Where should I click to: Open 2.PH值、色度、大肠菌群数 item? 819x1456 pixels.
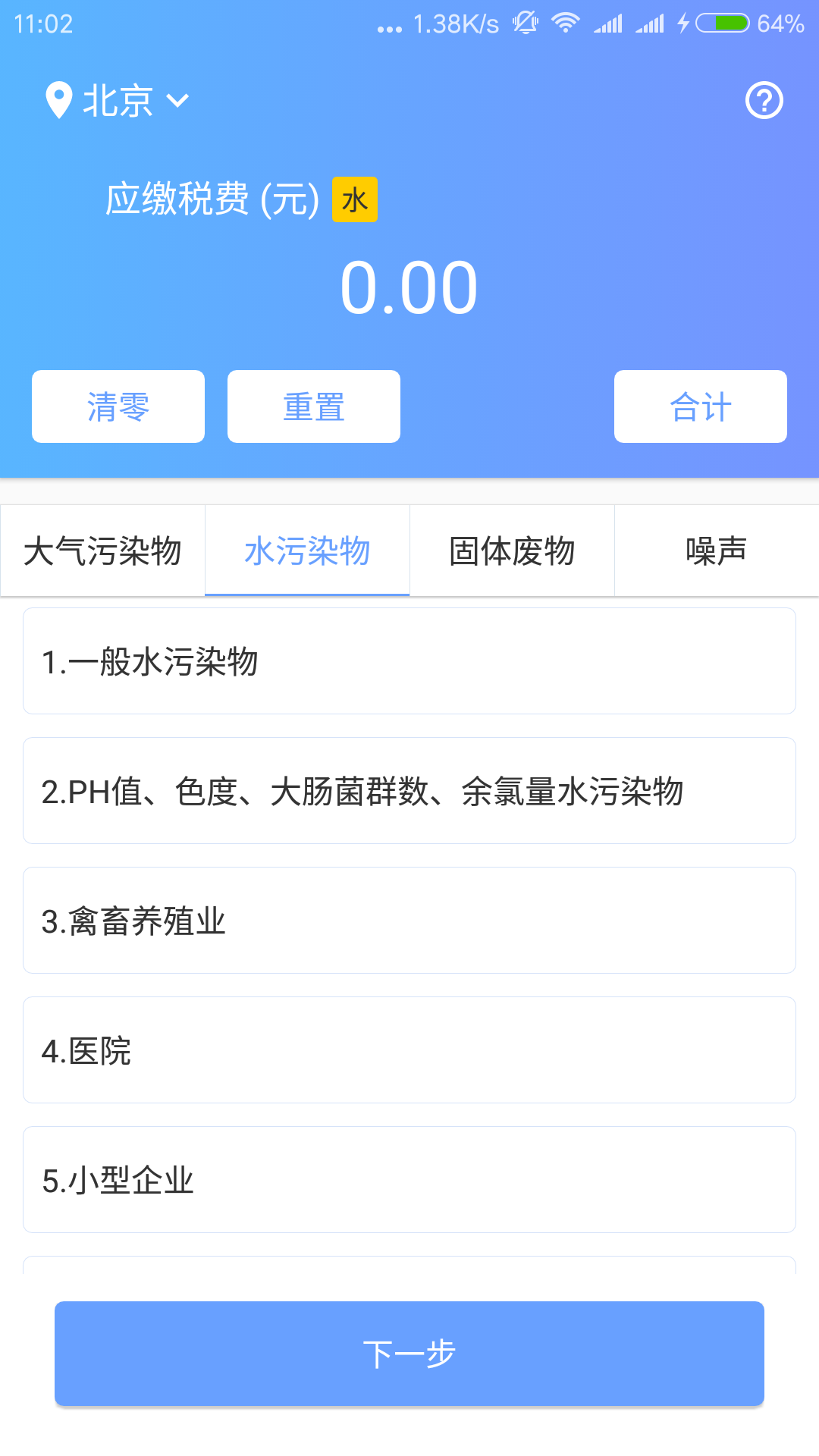[x=409, y=791]
